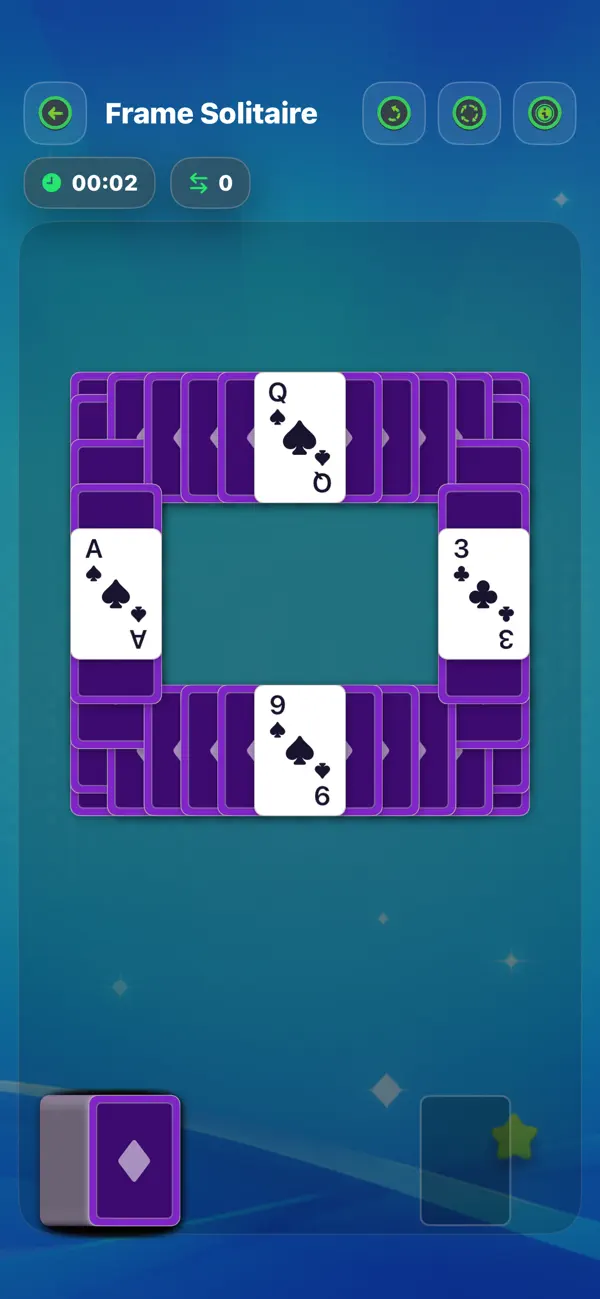
Task: Draw a card from the stock pile
Action: click(134, 1161)
